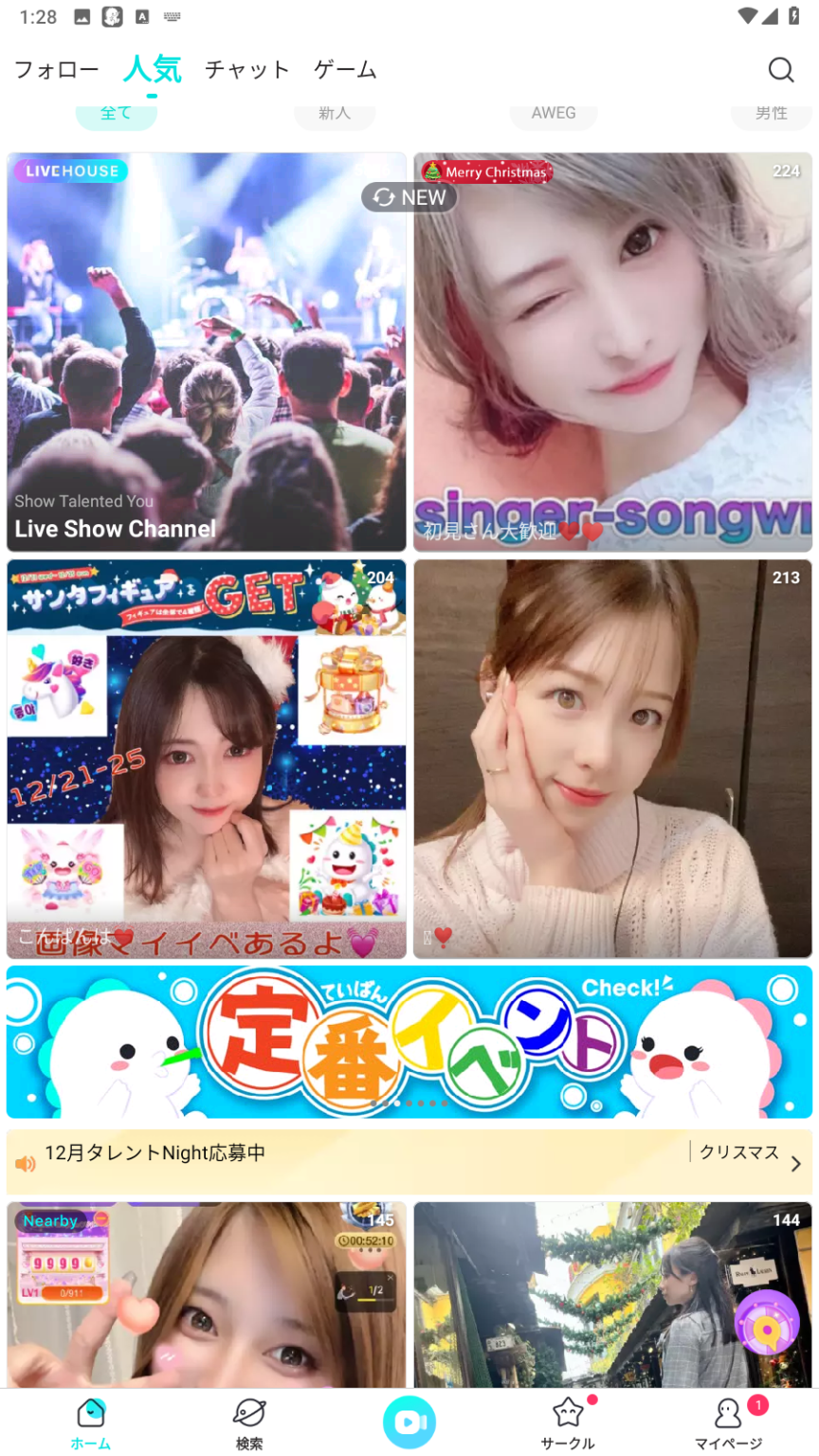This screenshot has width=819, height=1456.
Task: Select the 新人 filter chip
Action: tap(334, 114)
